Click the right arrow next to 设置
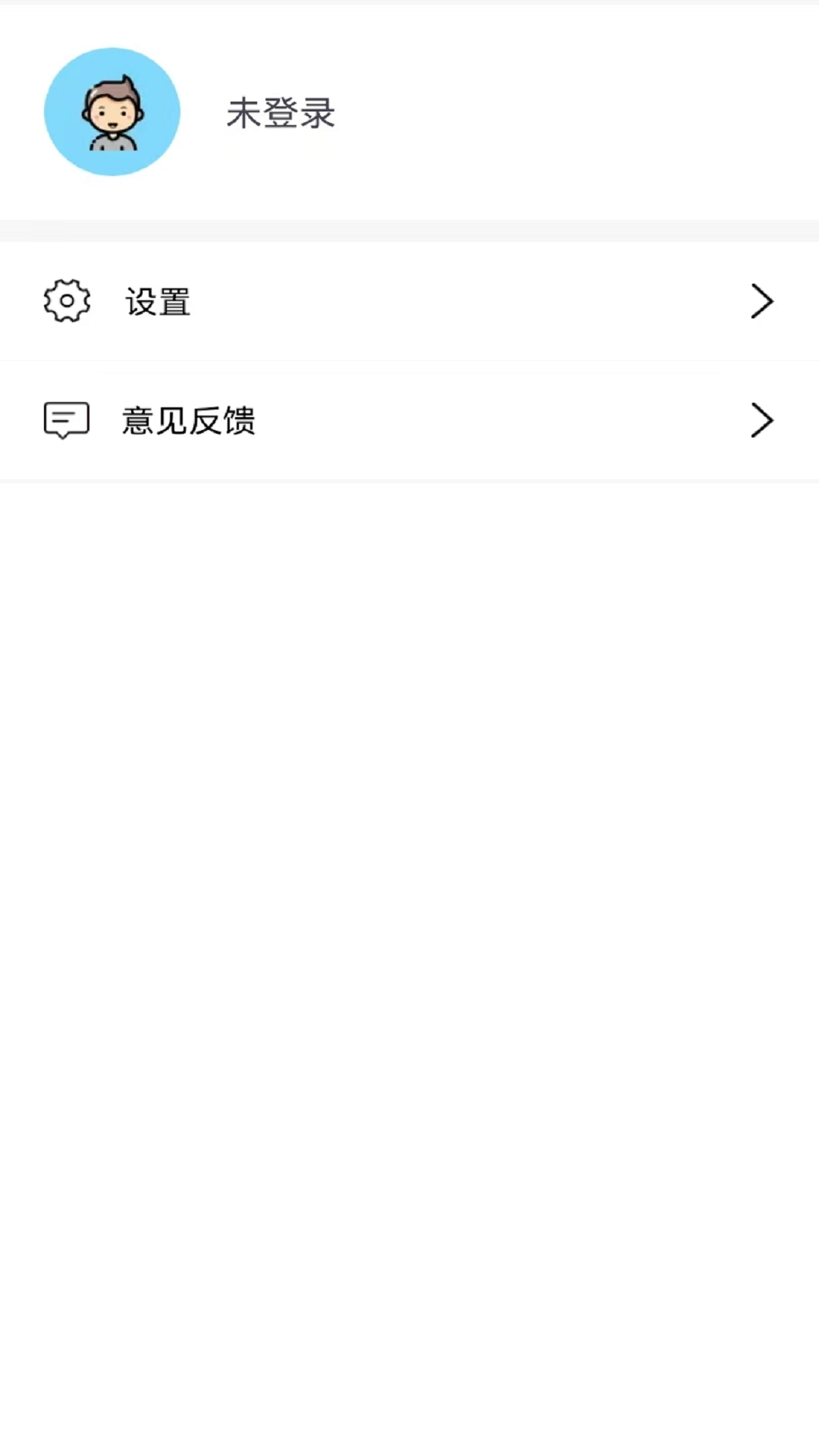Viewport: 819px width, 1456px height. pyautogui.click(x=762, y=301)
